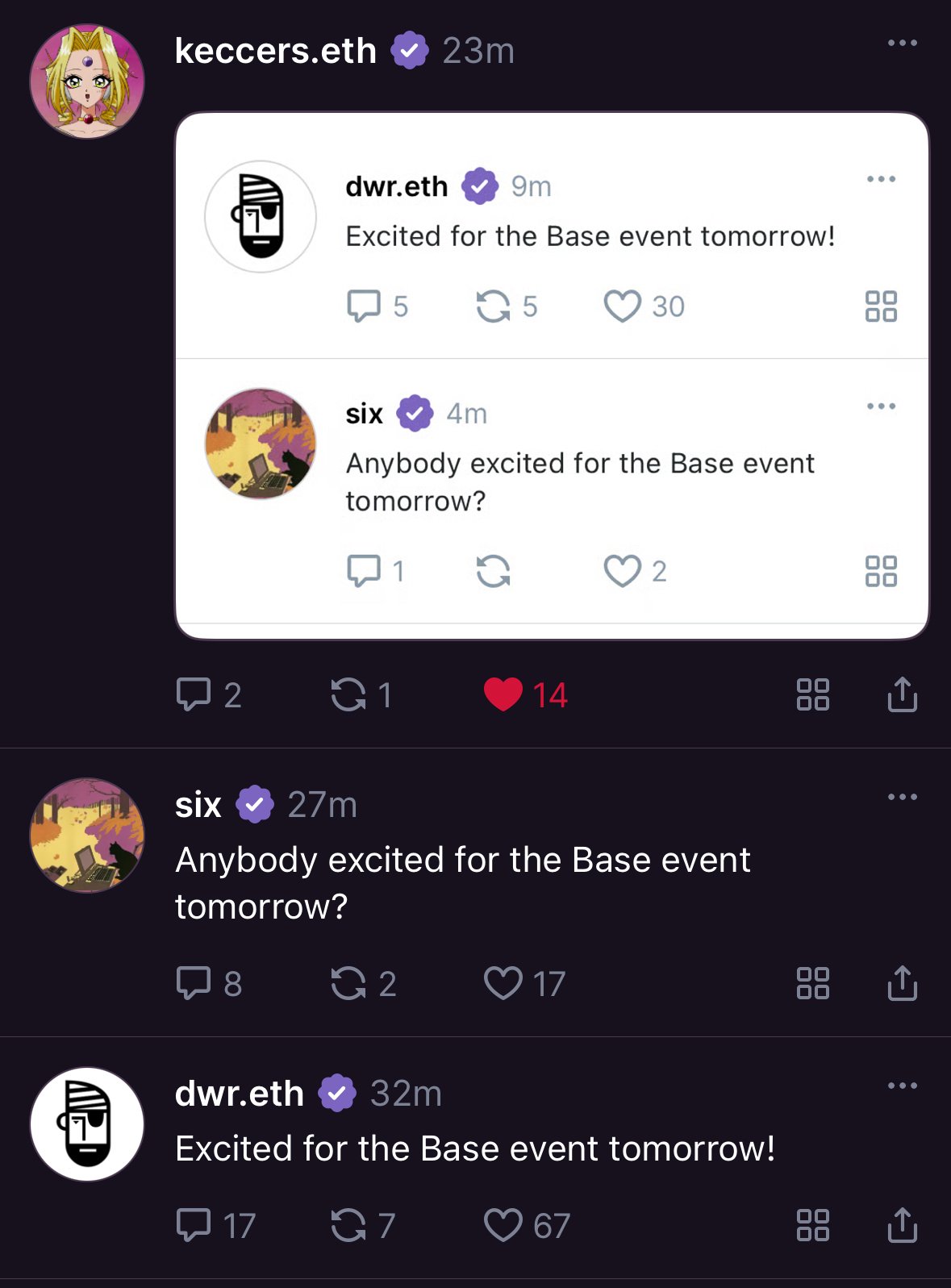Like six's cast from 27m ago
951x1288 pixels.
click(503, 983)
